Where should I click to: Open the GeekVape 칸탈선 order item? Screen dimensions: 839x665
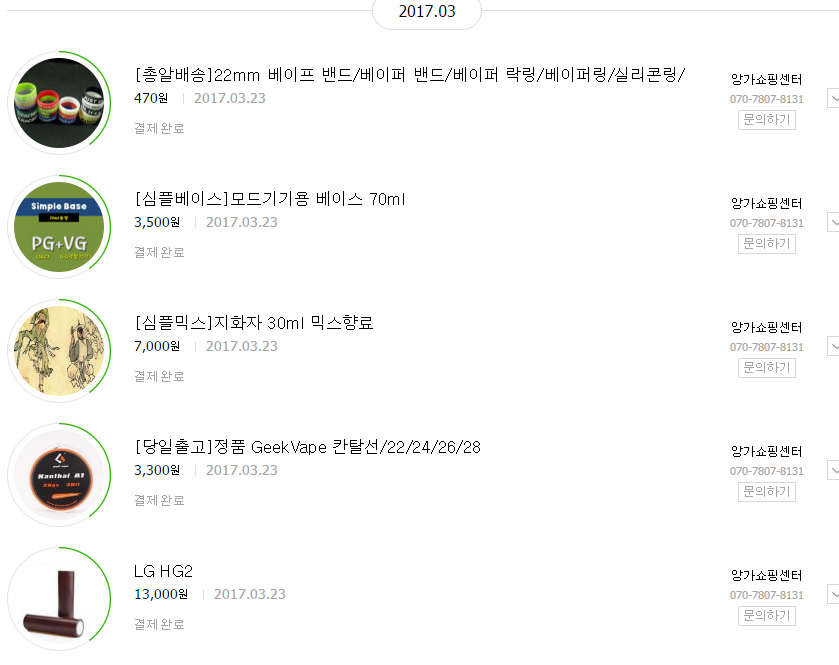pos(307,447)
